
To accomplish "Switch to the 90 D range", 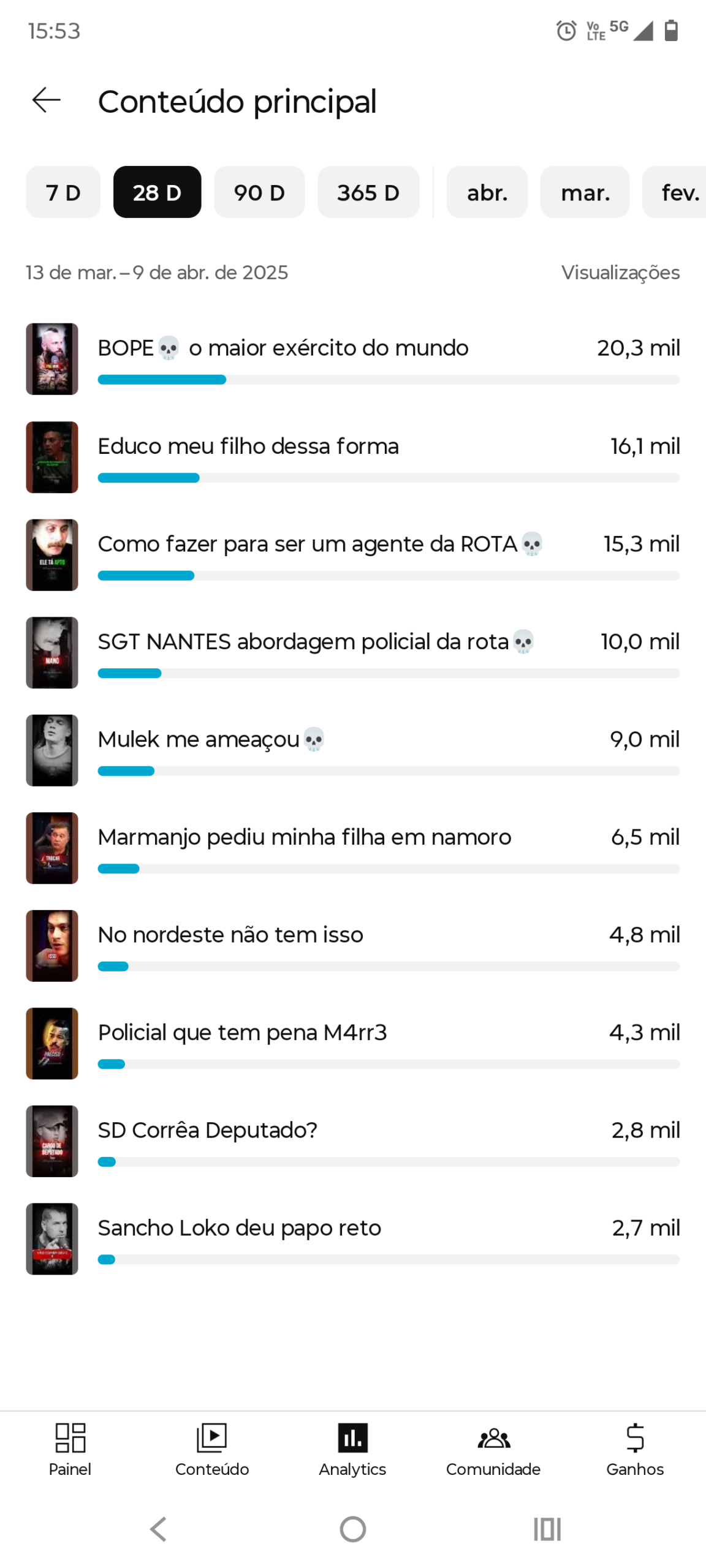I will point(259,192).
